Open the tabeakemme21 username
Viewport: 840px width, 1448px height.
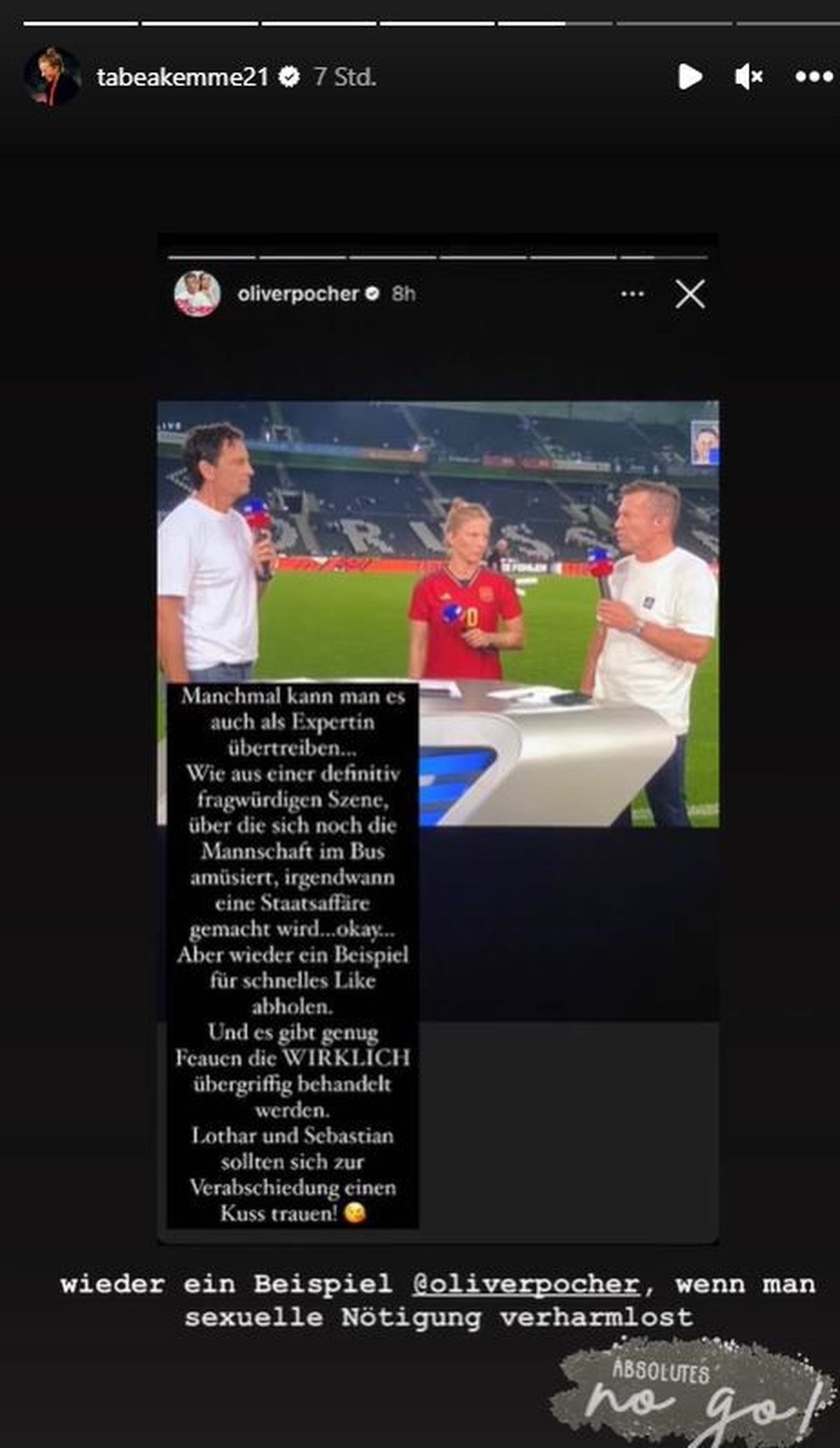point(182,77)
